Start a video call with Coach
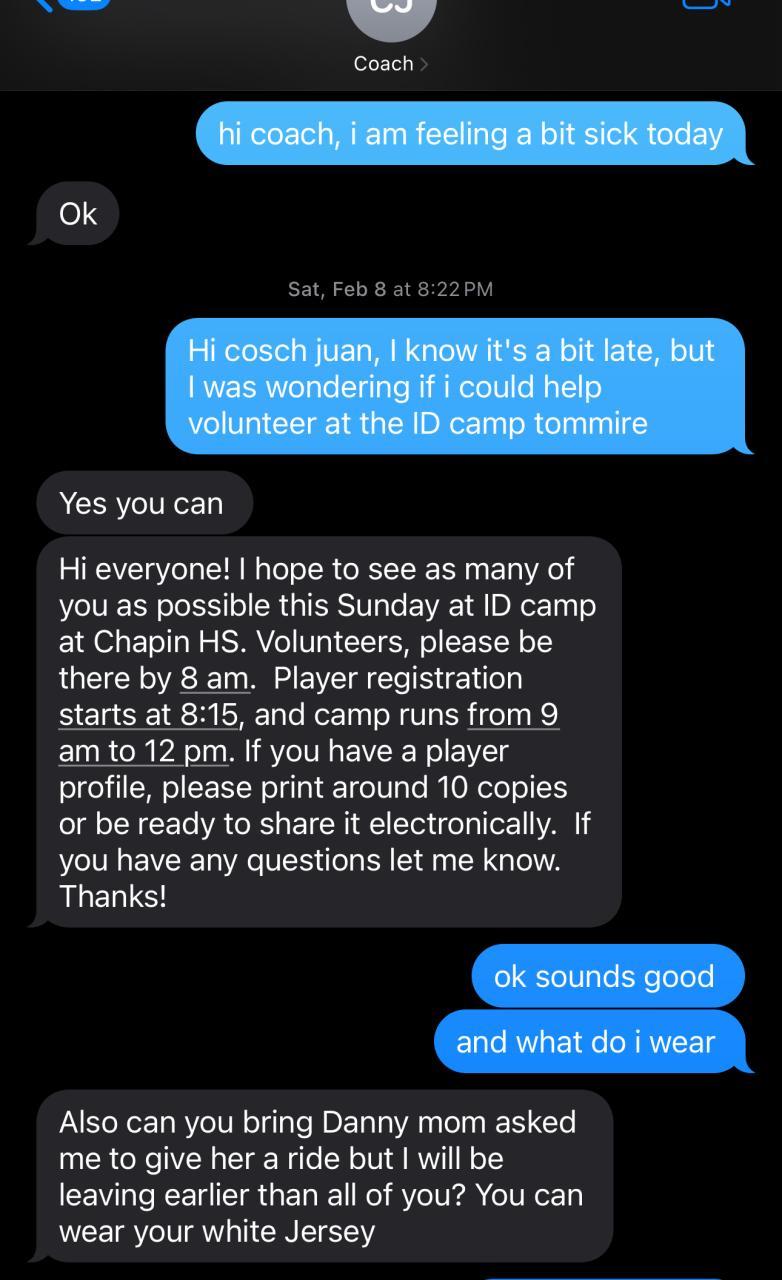The image size is (782, 1280). coord(706,5)
